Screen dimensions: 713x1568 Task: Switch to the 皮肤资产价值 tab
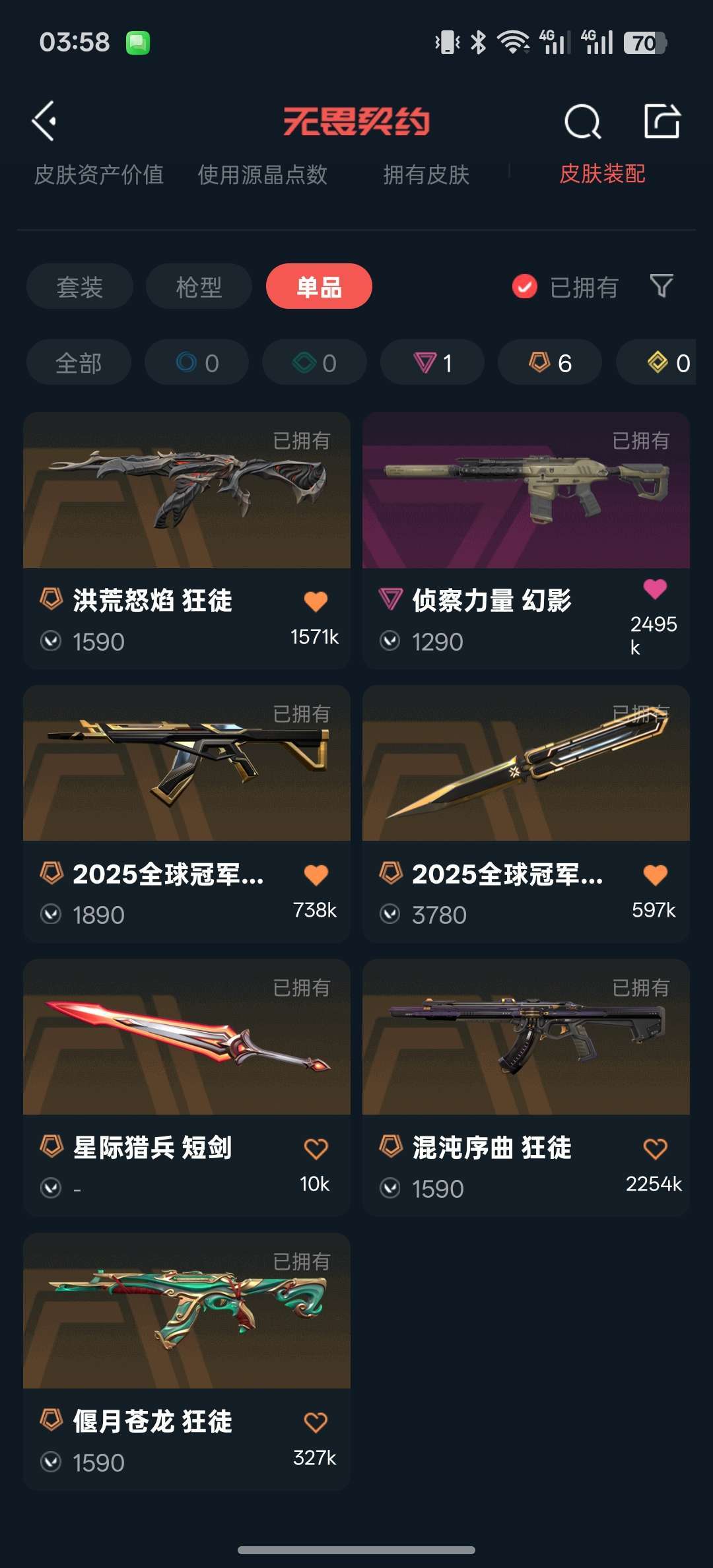click(x=99, y=175)
